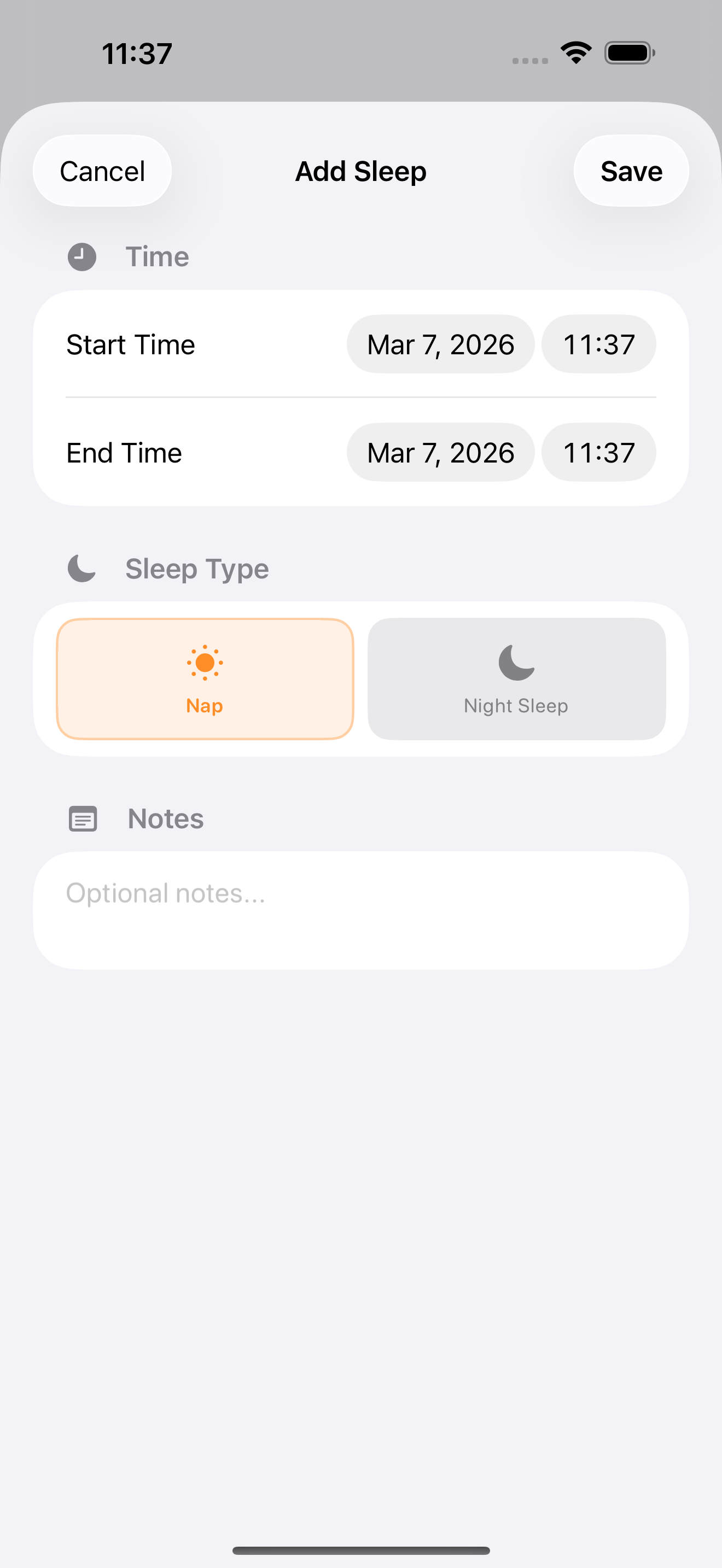Open the Start Time hour selector showing 11:37

598,344
